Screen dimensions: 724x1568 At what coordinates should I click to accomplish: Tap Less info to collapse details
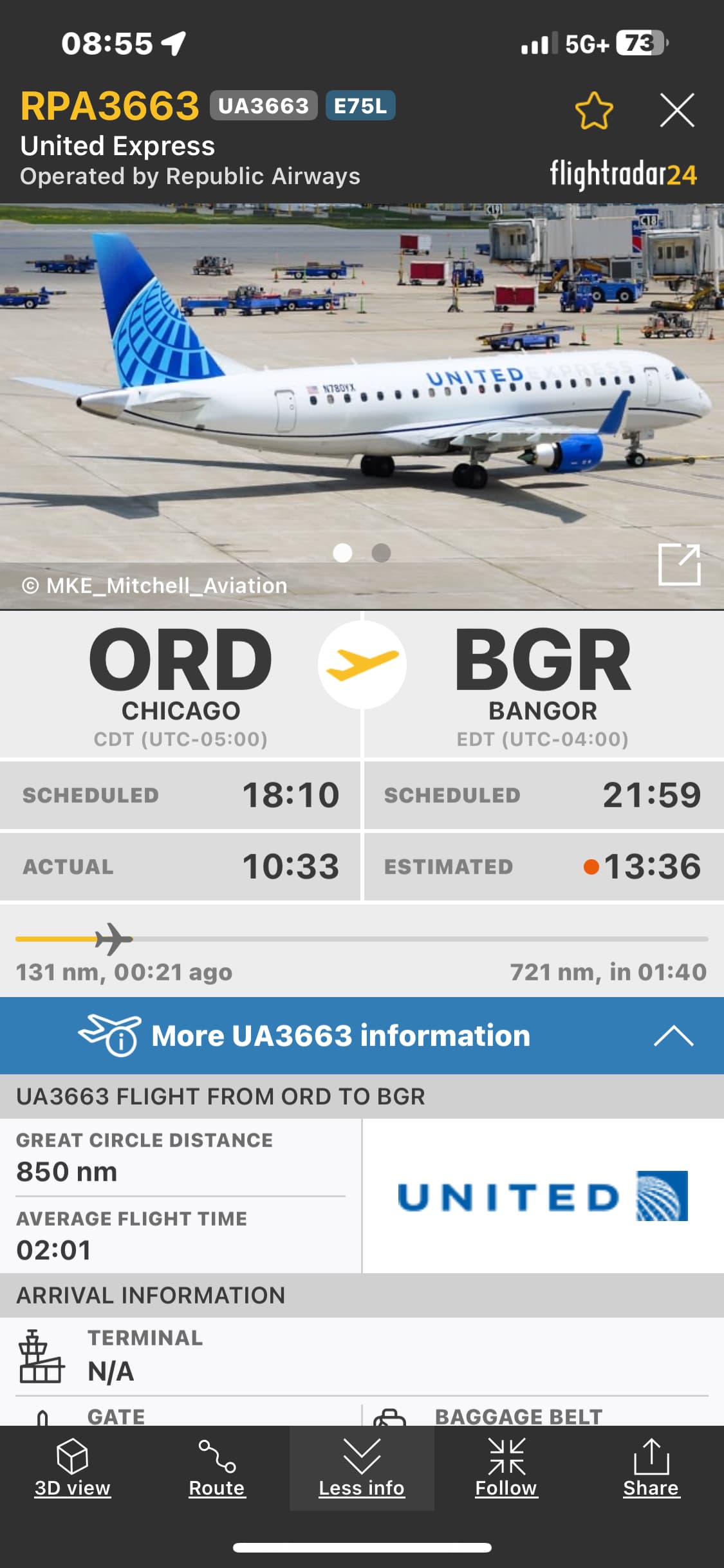pyautogui.click(x=362, y=1468)
